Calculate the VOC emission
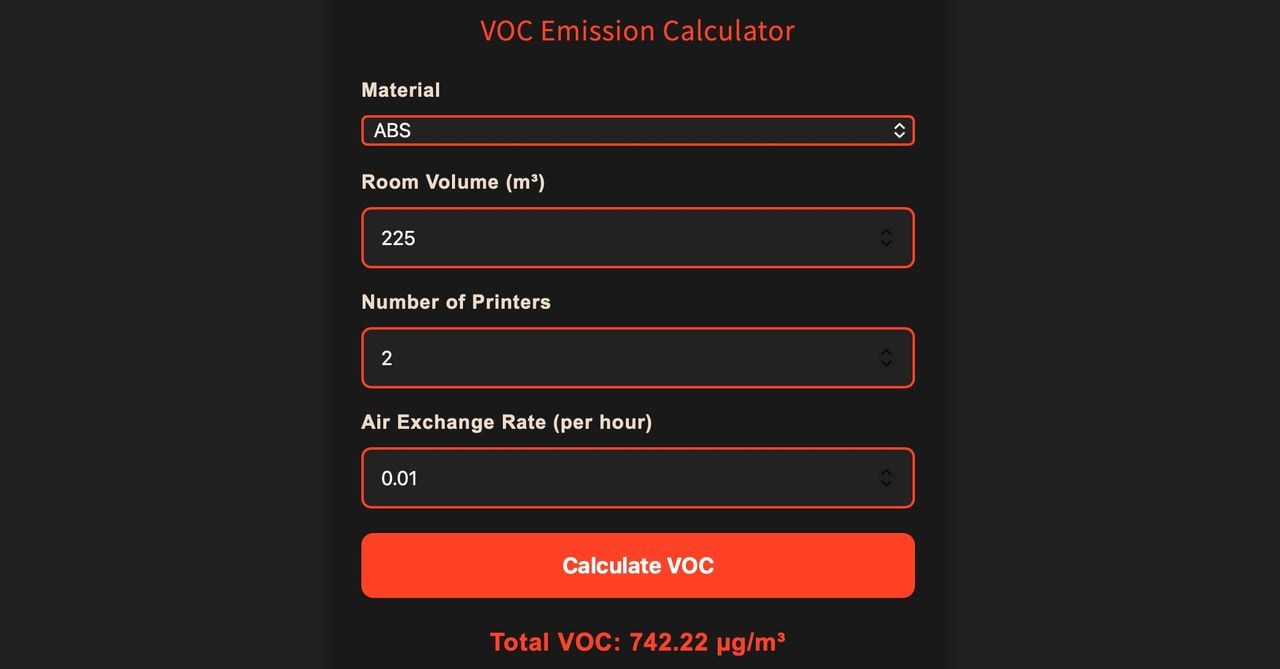The image size is (1280, 669). click(x=637, y=566)
